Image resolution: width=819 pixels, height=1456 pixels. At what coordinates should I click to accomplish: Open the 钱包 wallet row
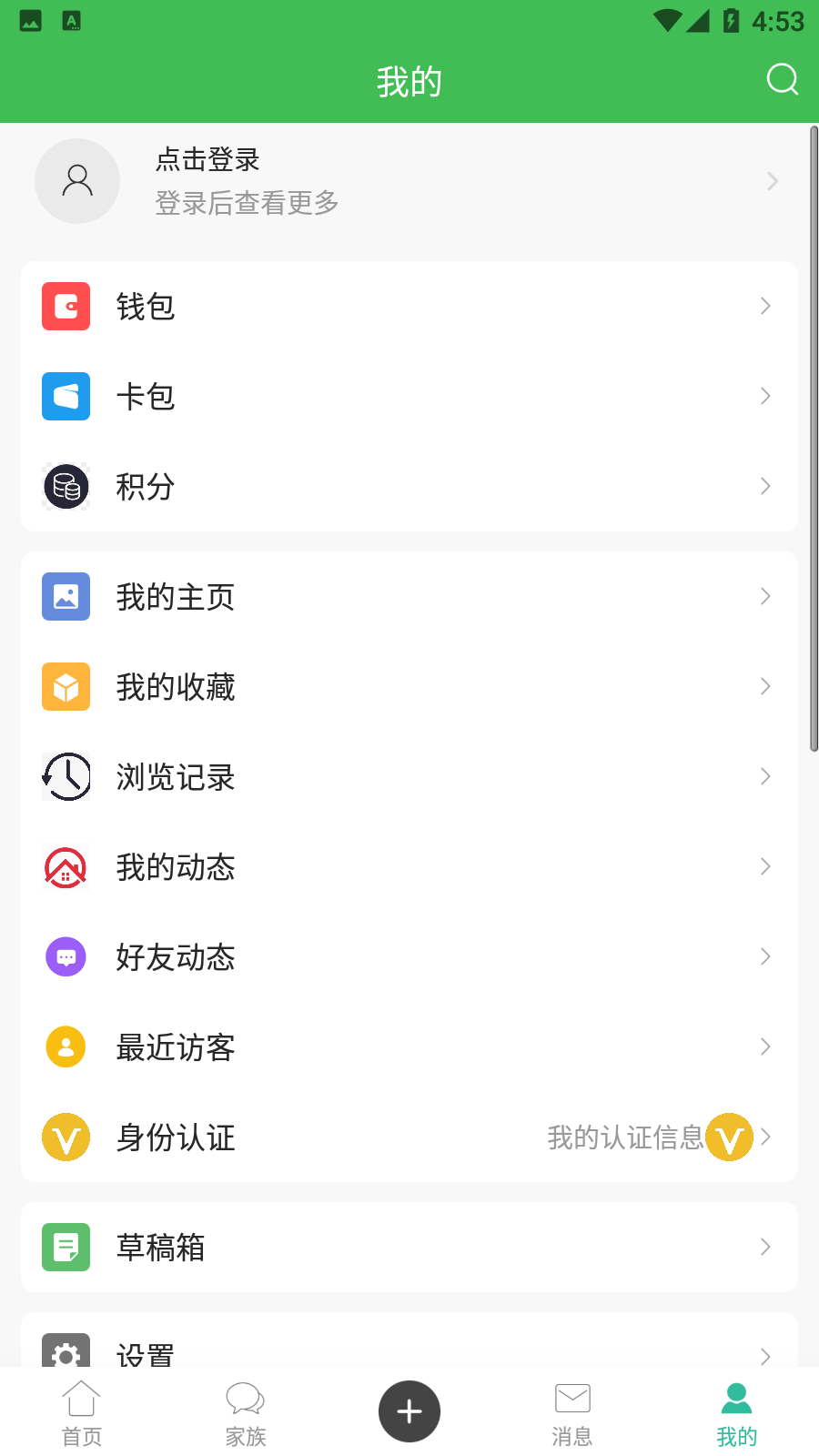click(x=409, y=307)
